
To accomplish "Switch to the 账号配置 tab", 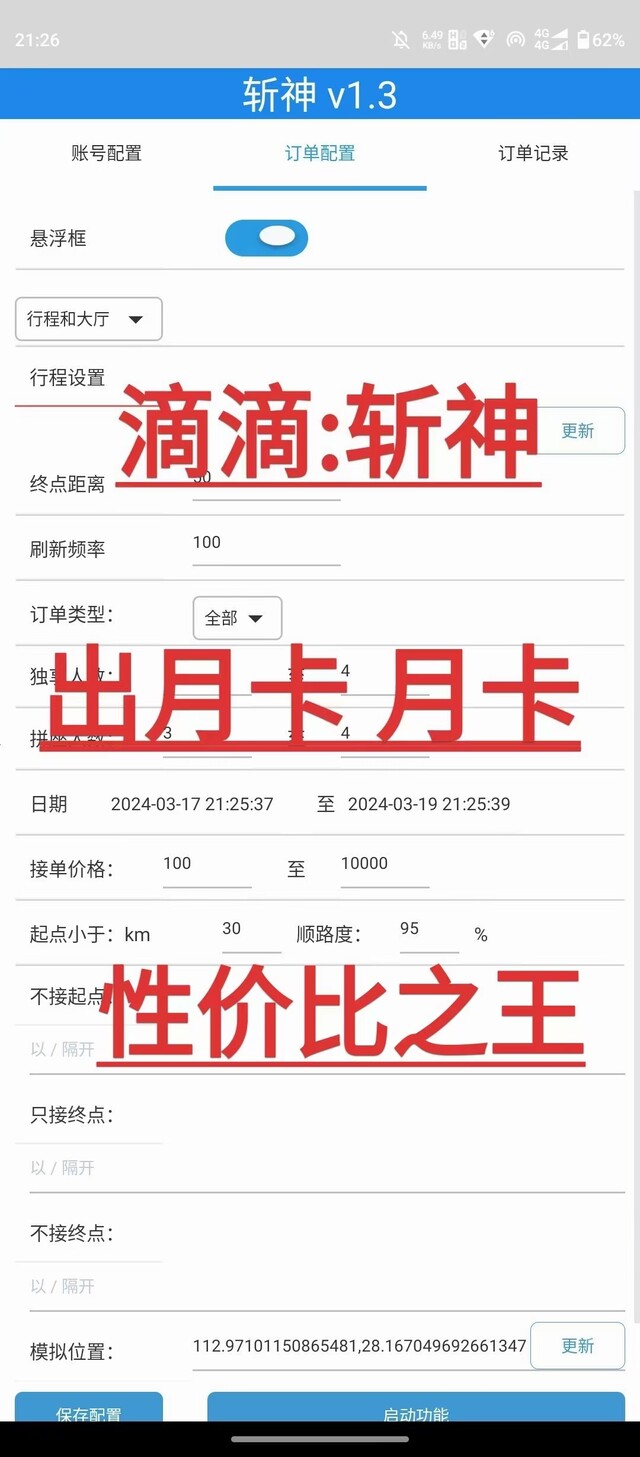I will (107, 153).
